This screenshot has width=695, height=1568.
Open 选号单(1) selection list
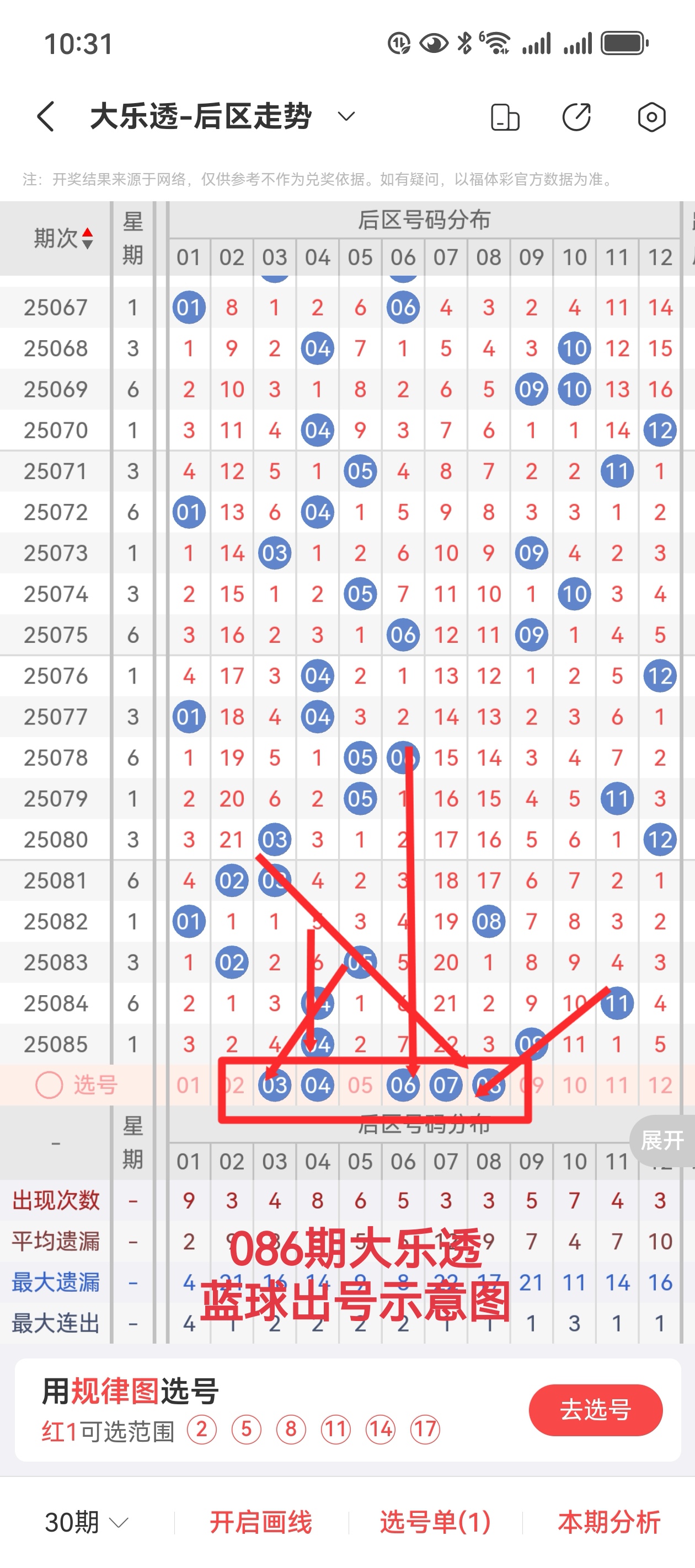[435, 1522]
